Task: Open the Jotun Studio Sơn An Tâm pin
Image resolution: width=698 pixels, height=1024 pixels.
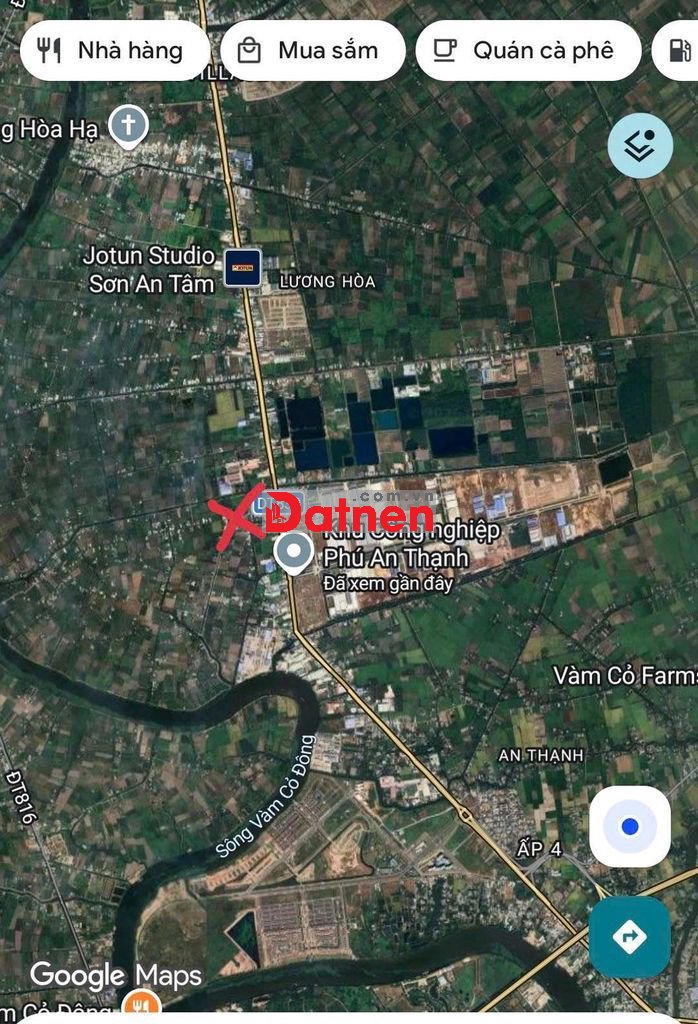Action: click(x=243, y=268)
